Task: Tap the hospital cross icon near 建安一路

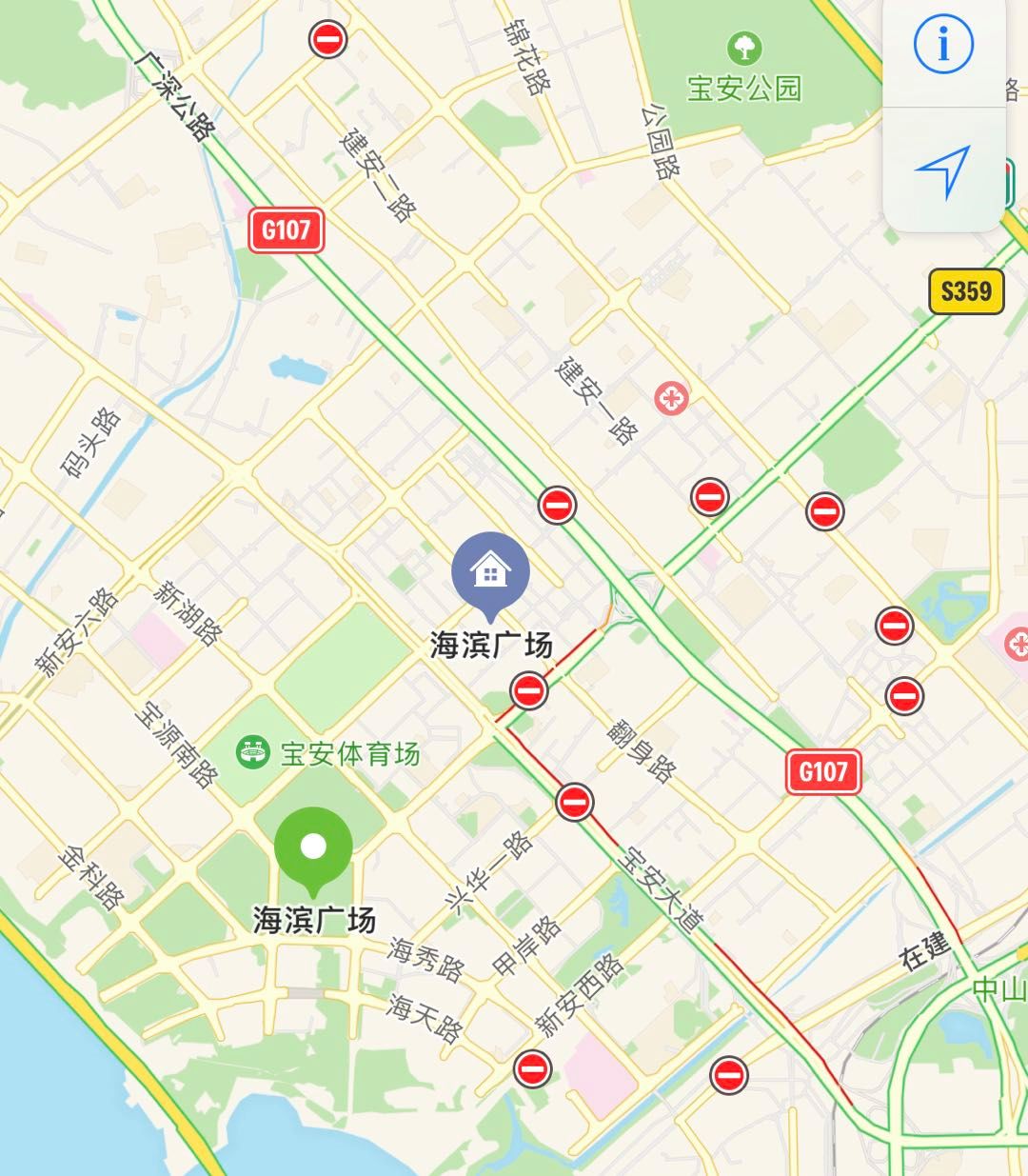Action: tap(669, 400)
